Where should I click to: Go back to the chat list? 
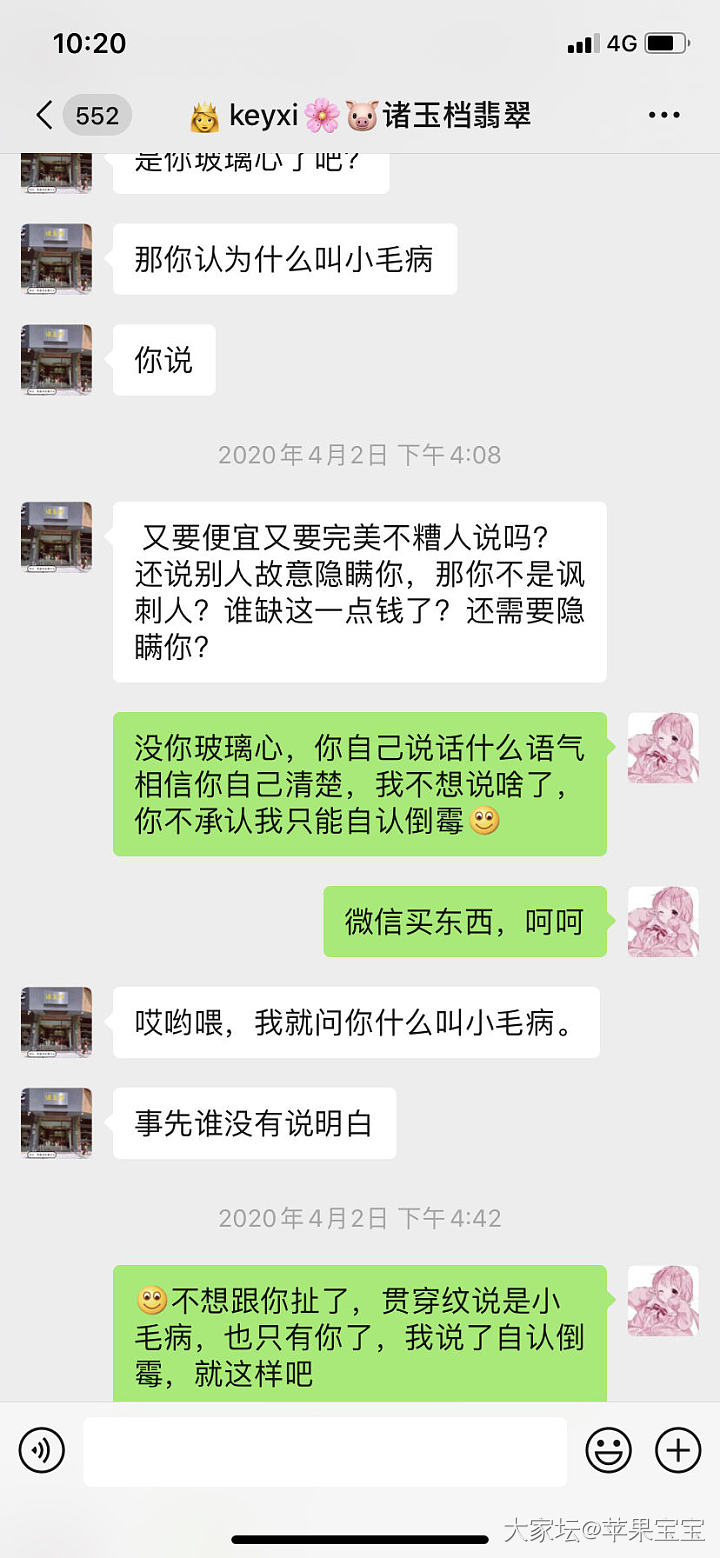pyautogui.click(x=45, y=115)
